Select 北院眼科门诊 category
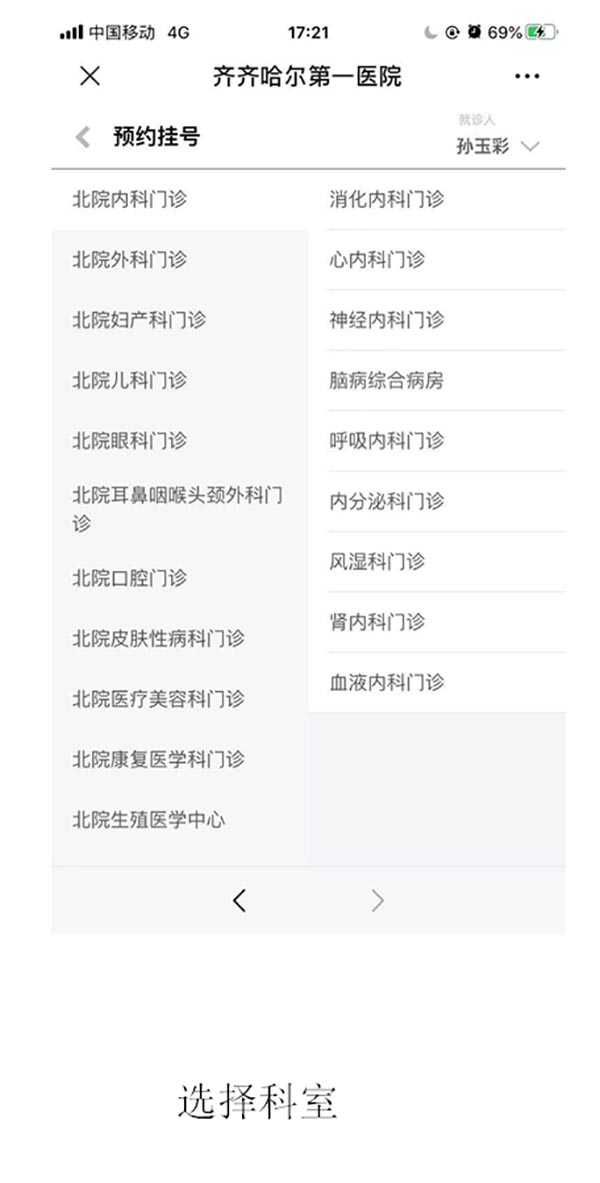 tap(180, 441)
